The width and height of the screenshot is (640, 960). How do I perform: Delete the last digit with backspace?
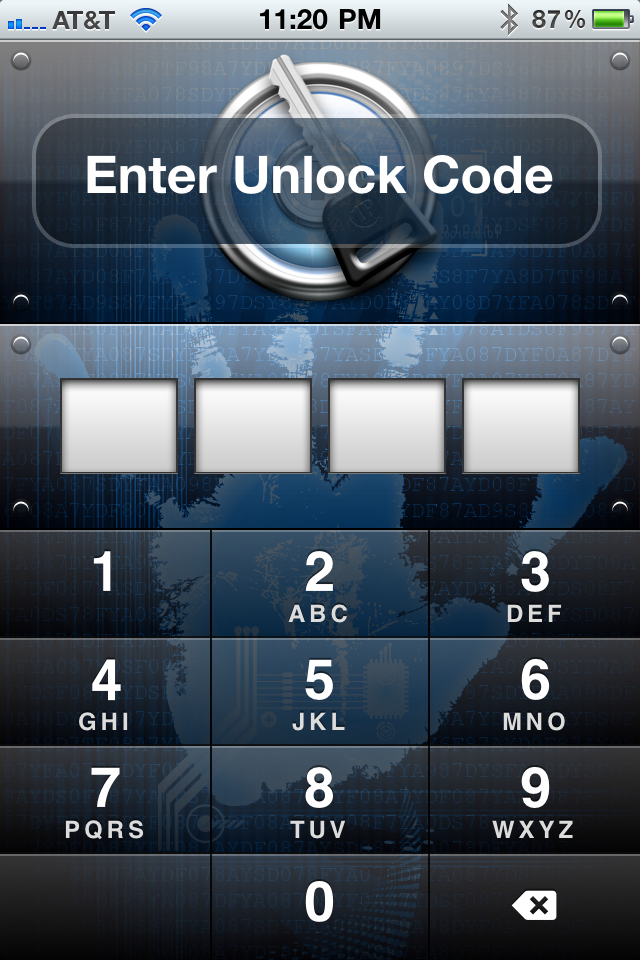535,906
